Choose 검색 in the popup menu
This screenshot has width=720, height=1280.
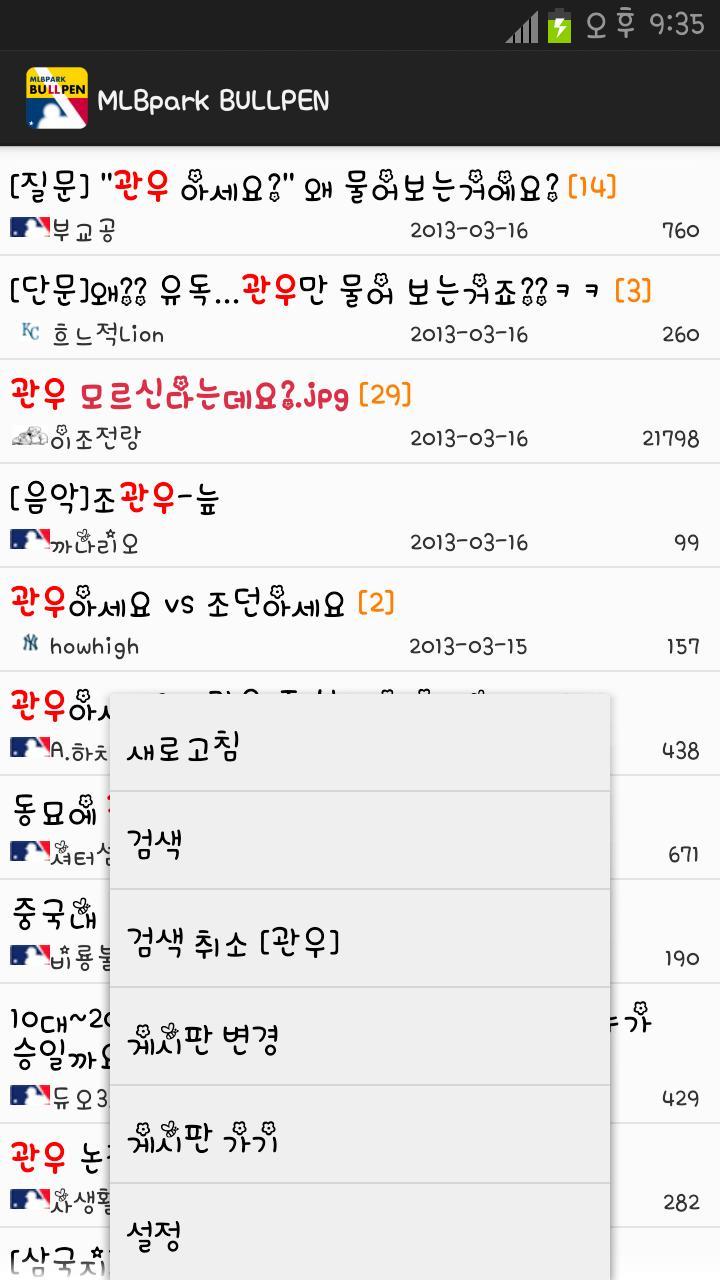360,842
